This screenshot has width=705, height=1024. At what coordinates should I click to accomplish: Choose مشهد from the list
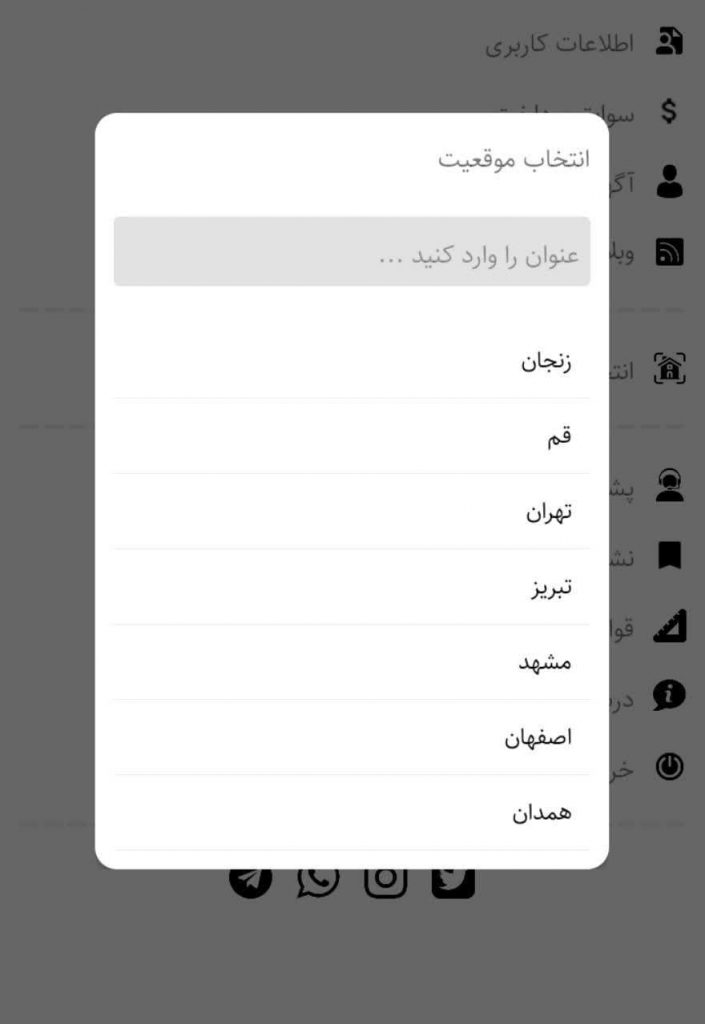[x=545, y=662]
